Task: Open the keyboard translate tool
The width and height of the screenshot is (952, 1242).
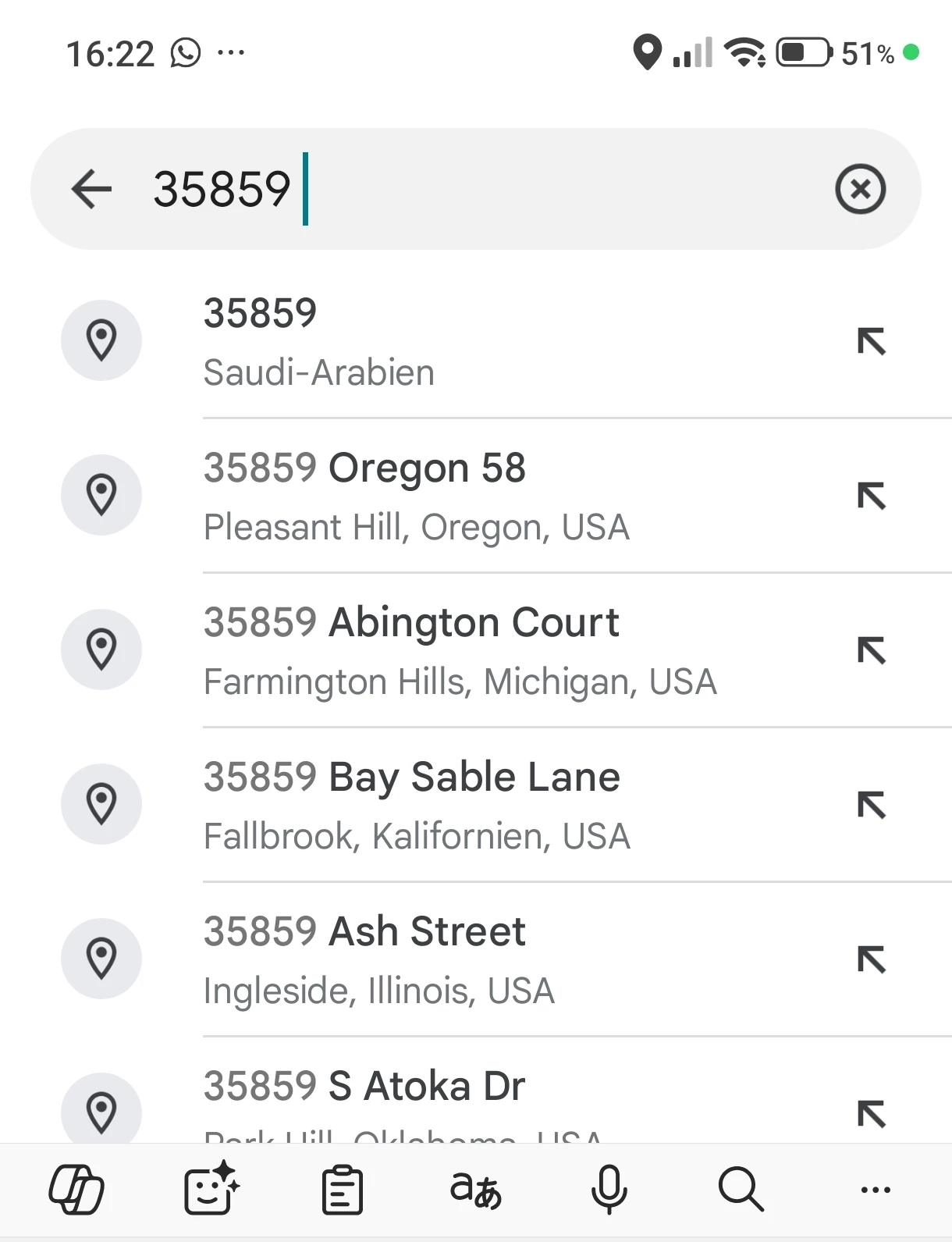Action: [475, 1190]
